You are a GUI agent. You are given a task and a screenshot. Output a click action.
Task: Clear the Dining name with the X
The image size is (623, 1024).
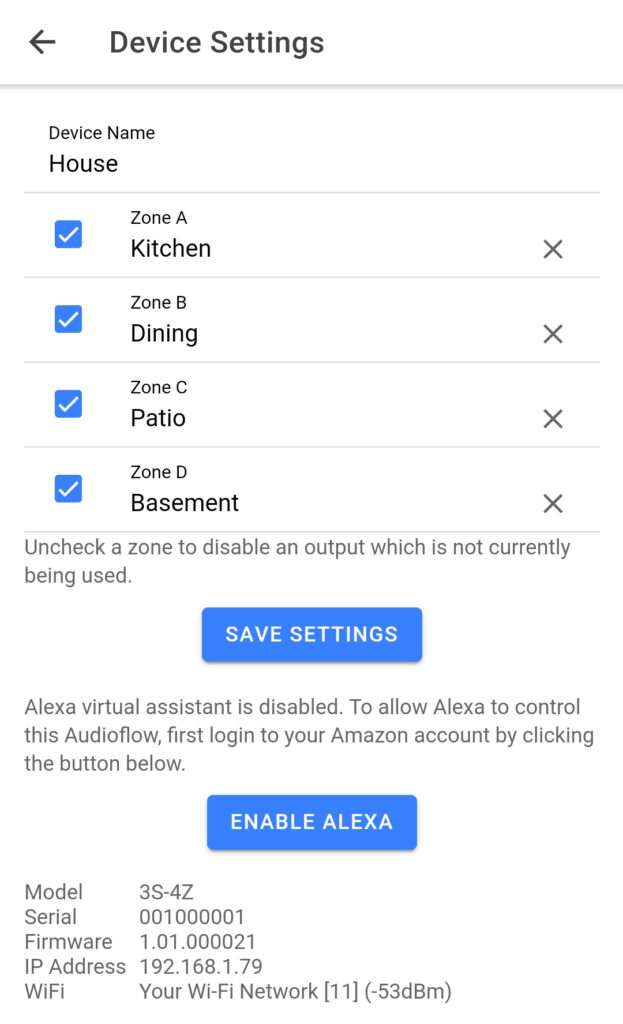coord(553,335)
